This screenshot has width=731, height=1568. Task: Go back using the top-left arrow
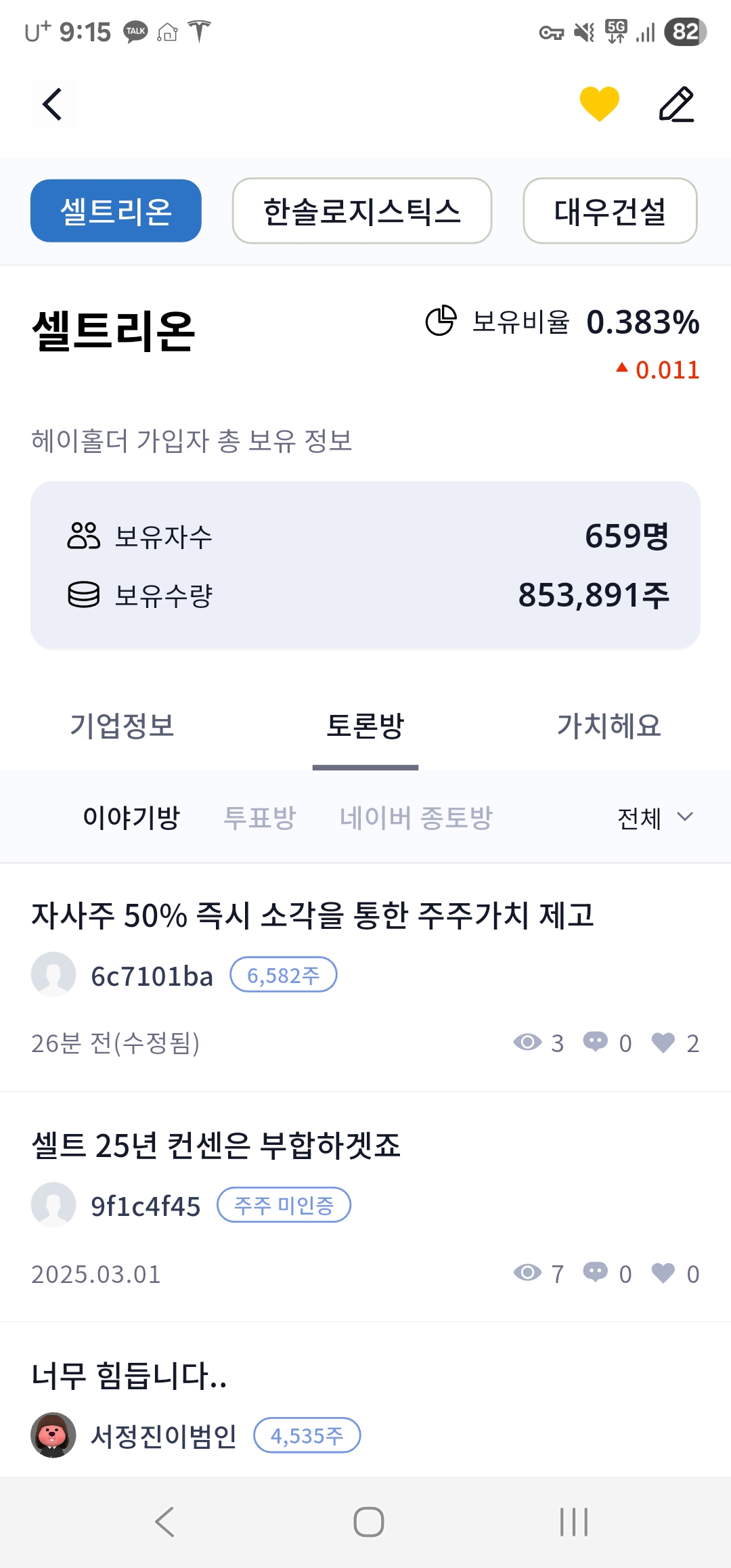(53, 104)
